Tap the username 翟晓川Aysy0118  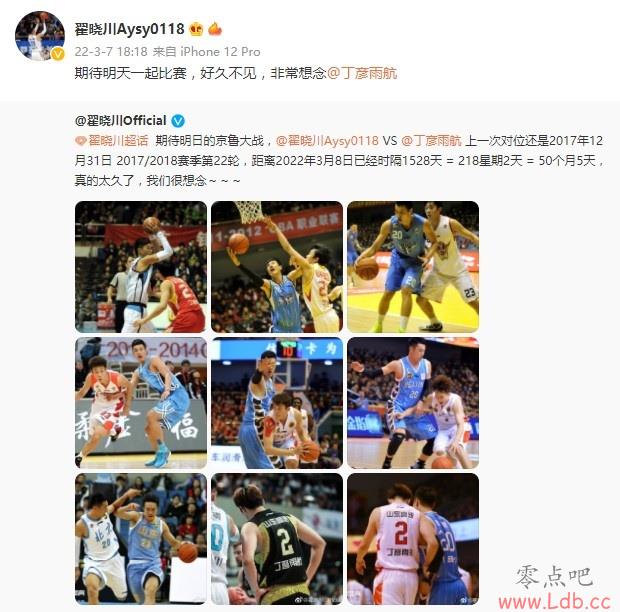[x=130, y=28]
